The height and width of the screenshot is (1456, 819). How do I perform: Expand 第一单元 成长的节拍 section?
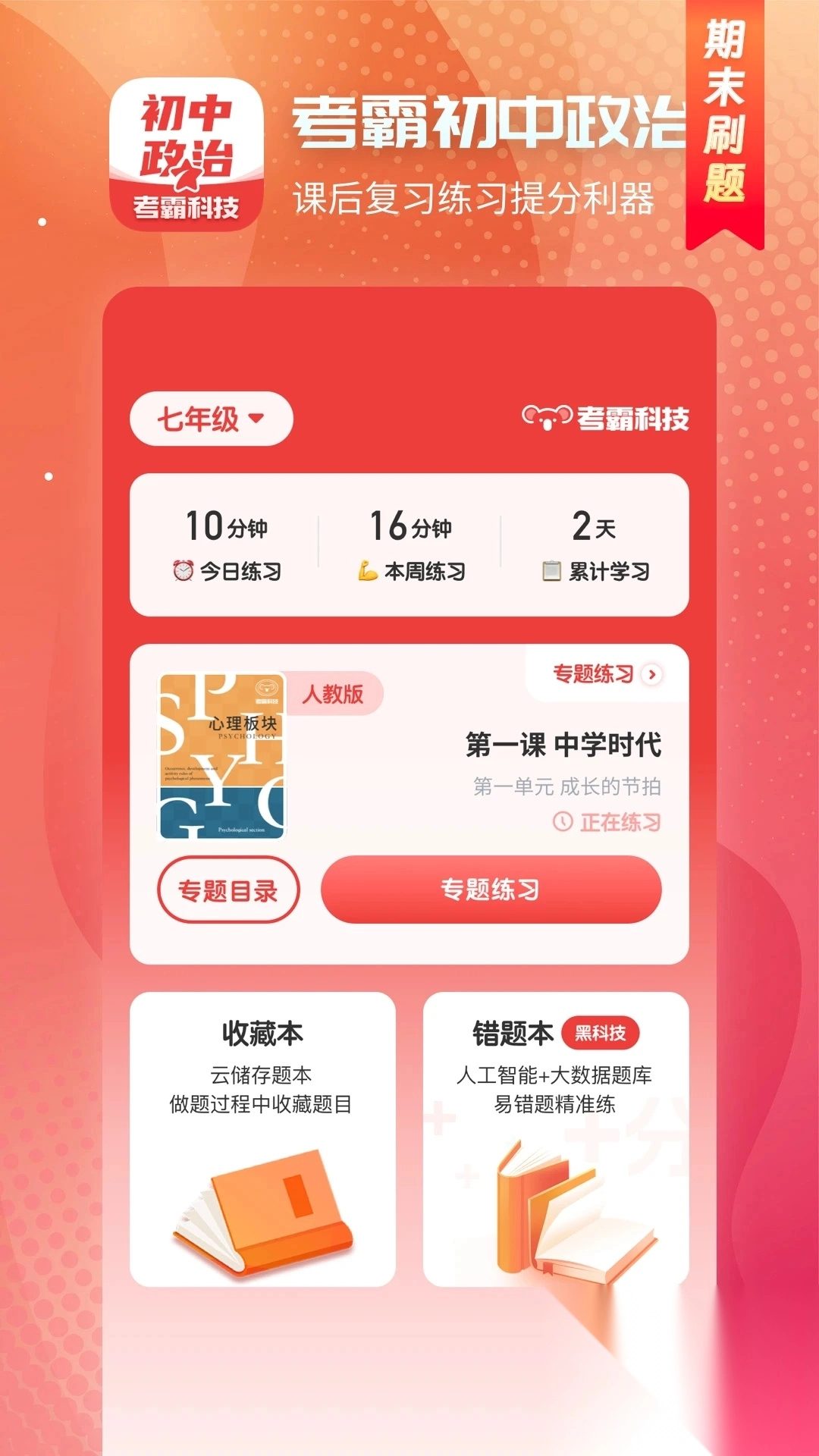pyautogui.click(x=567, y=787)
